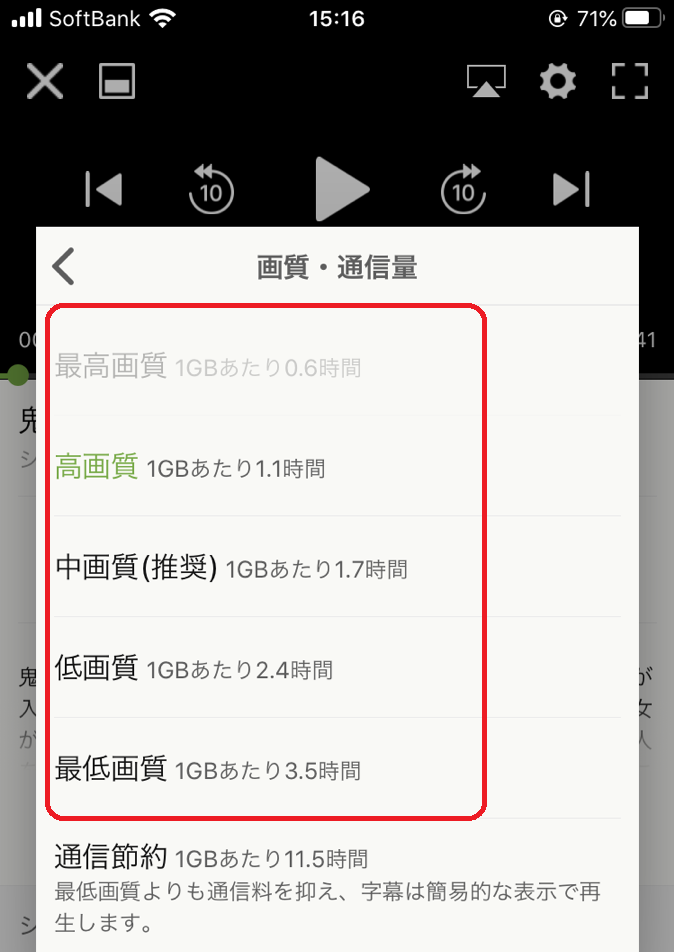
Task: Select 高画質 quality option
Action: (190, 467)
